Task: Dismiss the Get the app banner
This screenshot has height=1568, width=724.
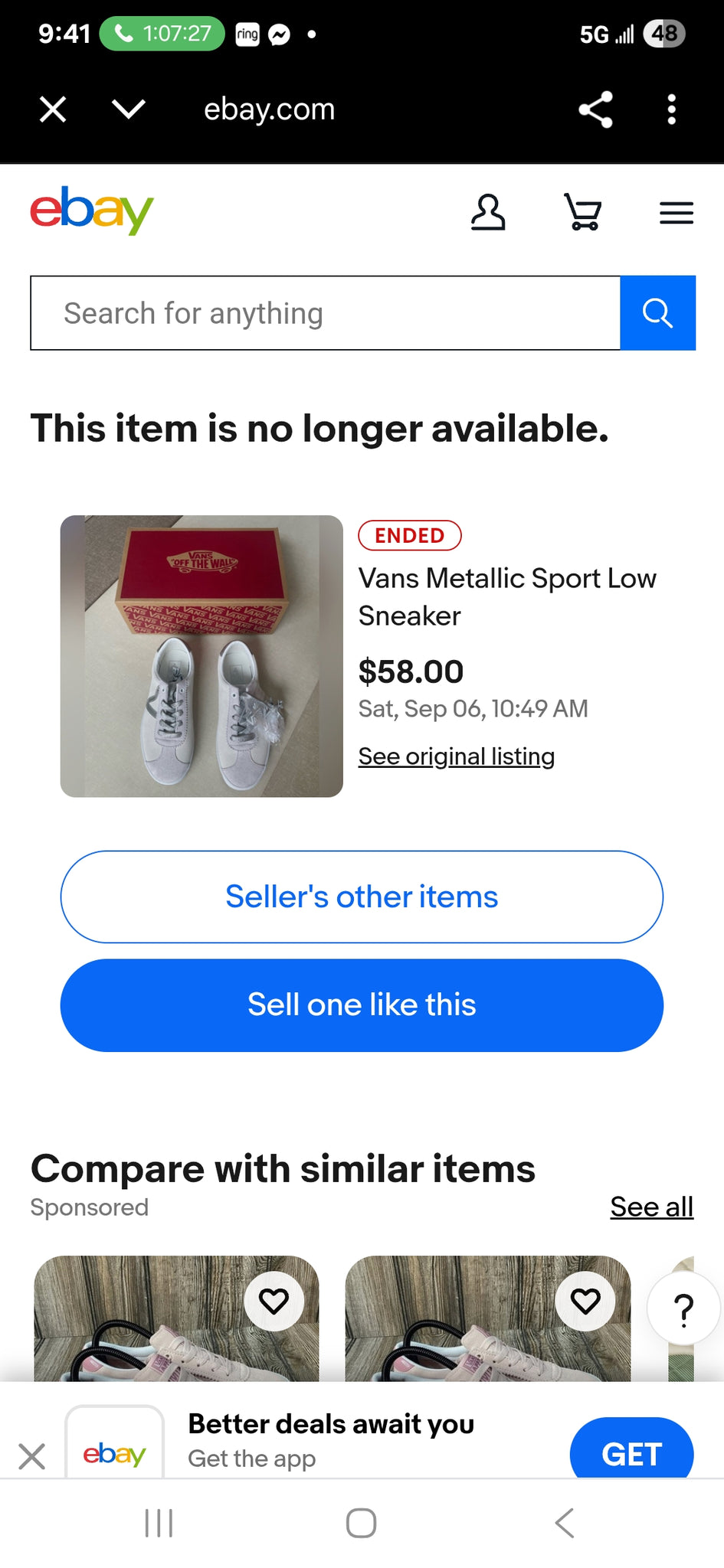Action: [32, 1456]
